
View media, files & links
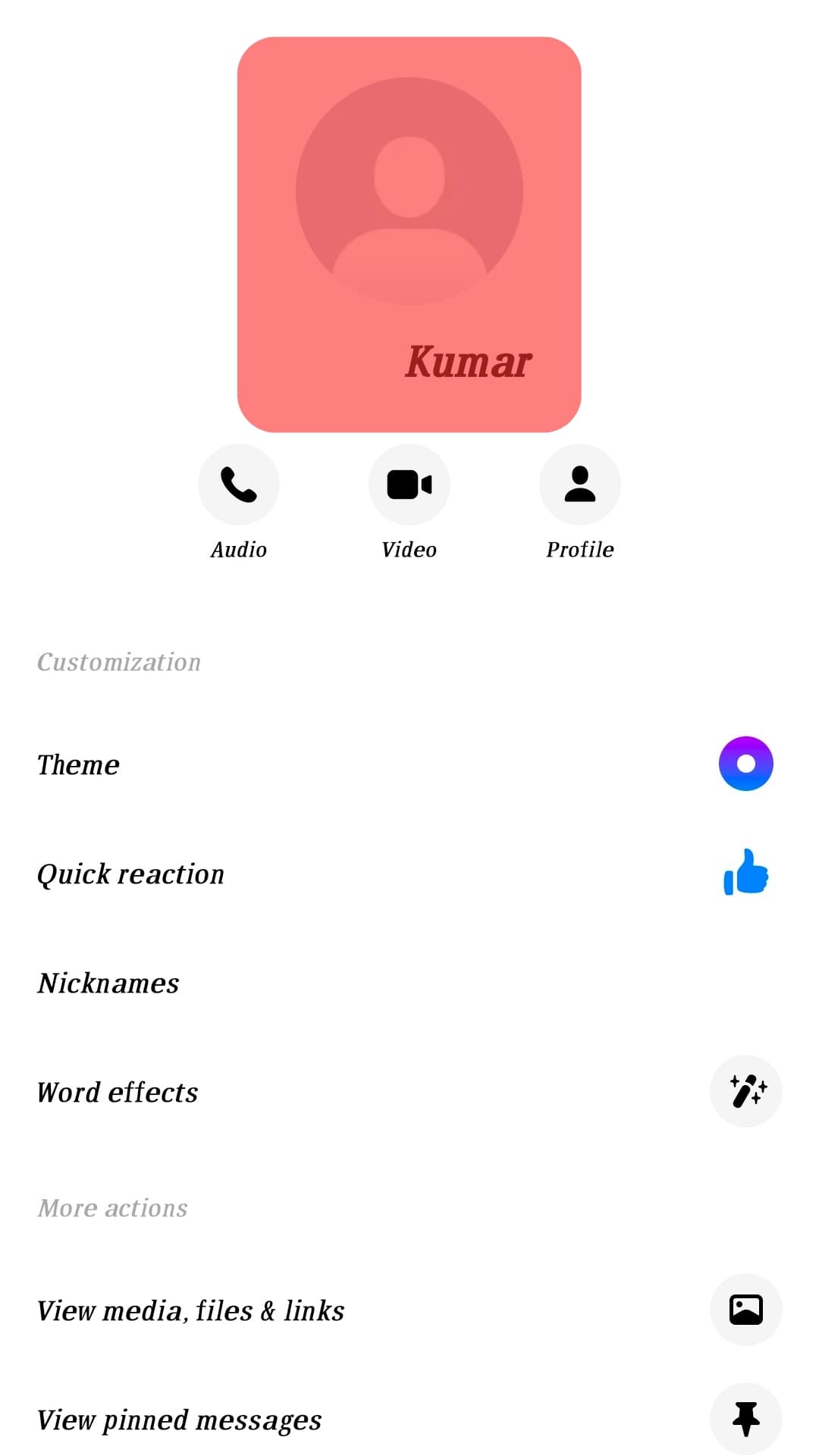coord(409,1310)
